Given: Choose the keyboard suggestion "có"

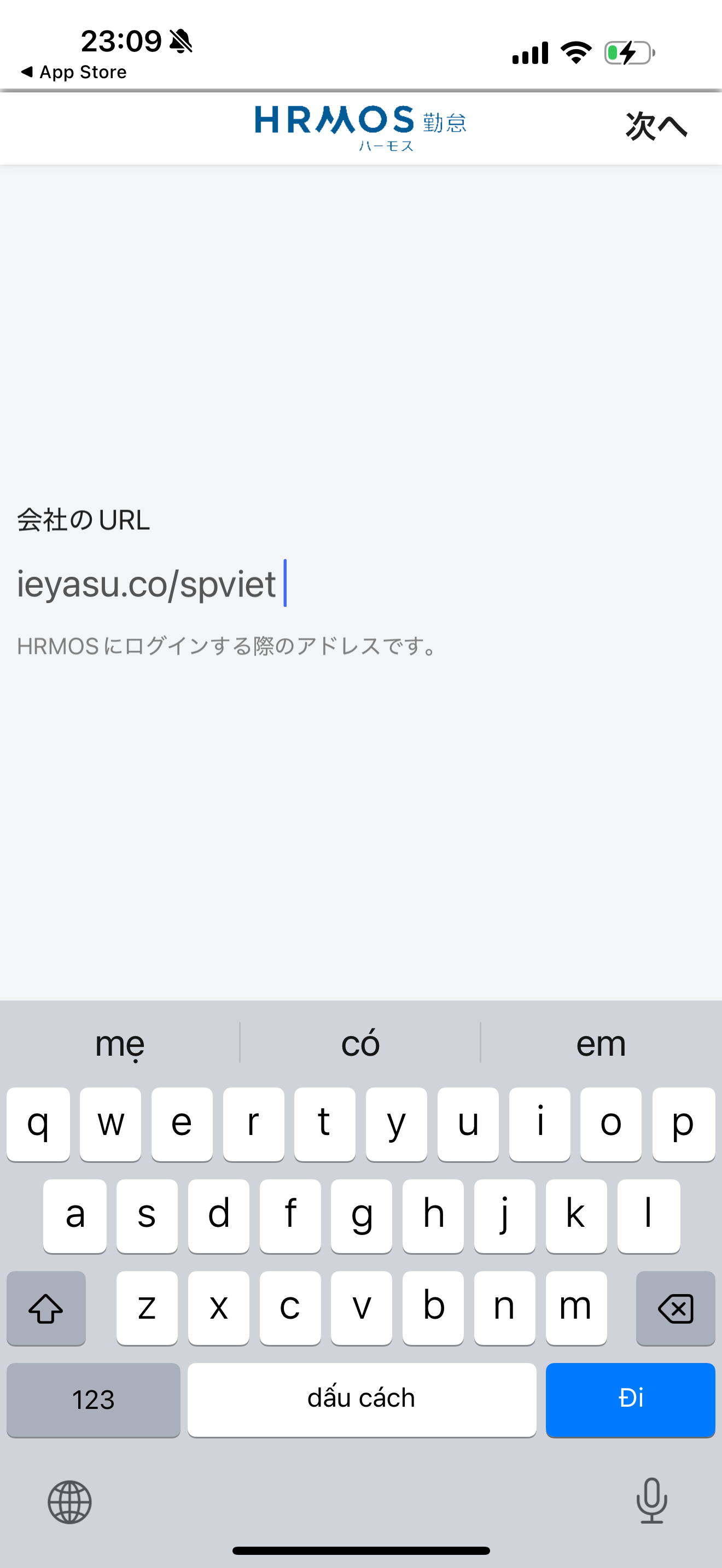Looking at the screenshot, I should pos(360,1043).
